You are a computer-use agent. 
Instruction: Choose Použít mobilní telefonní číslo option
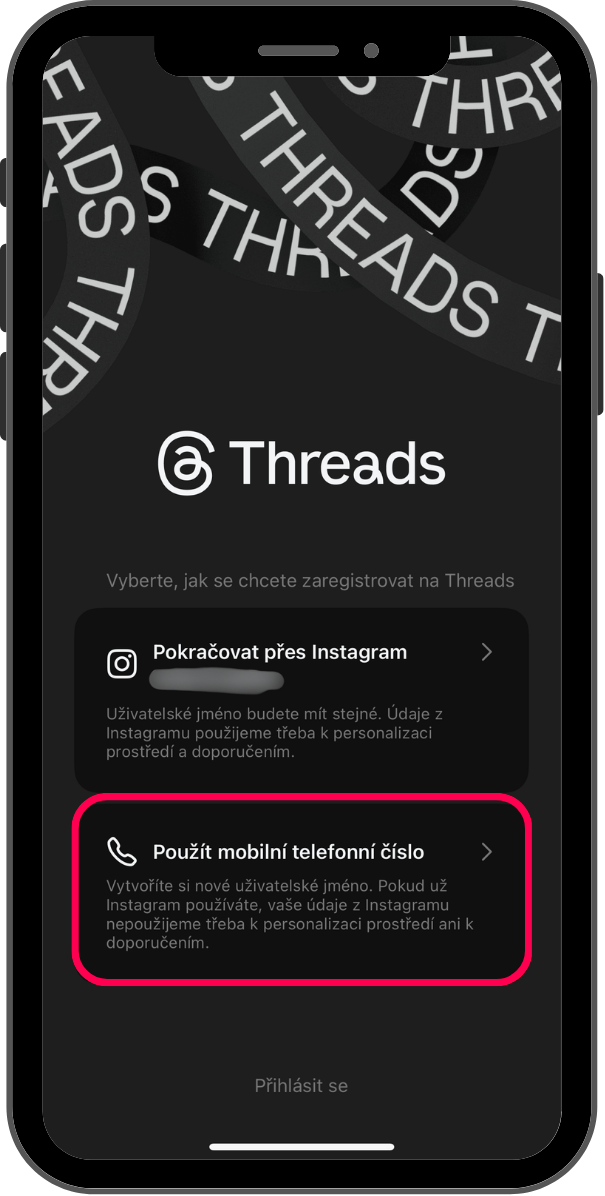301,888
